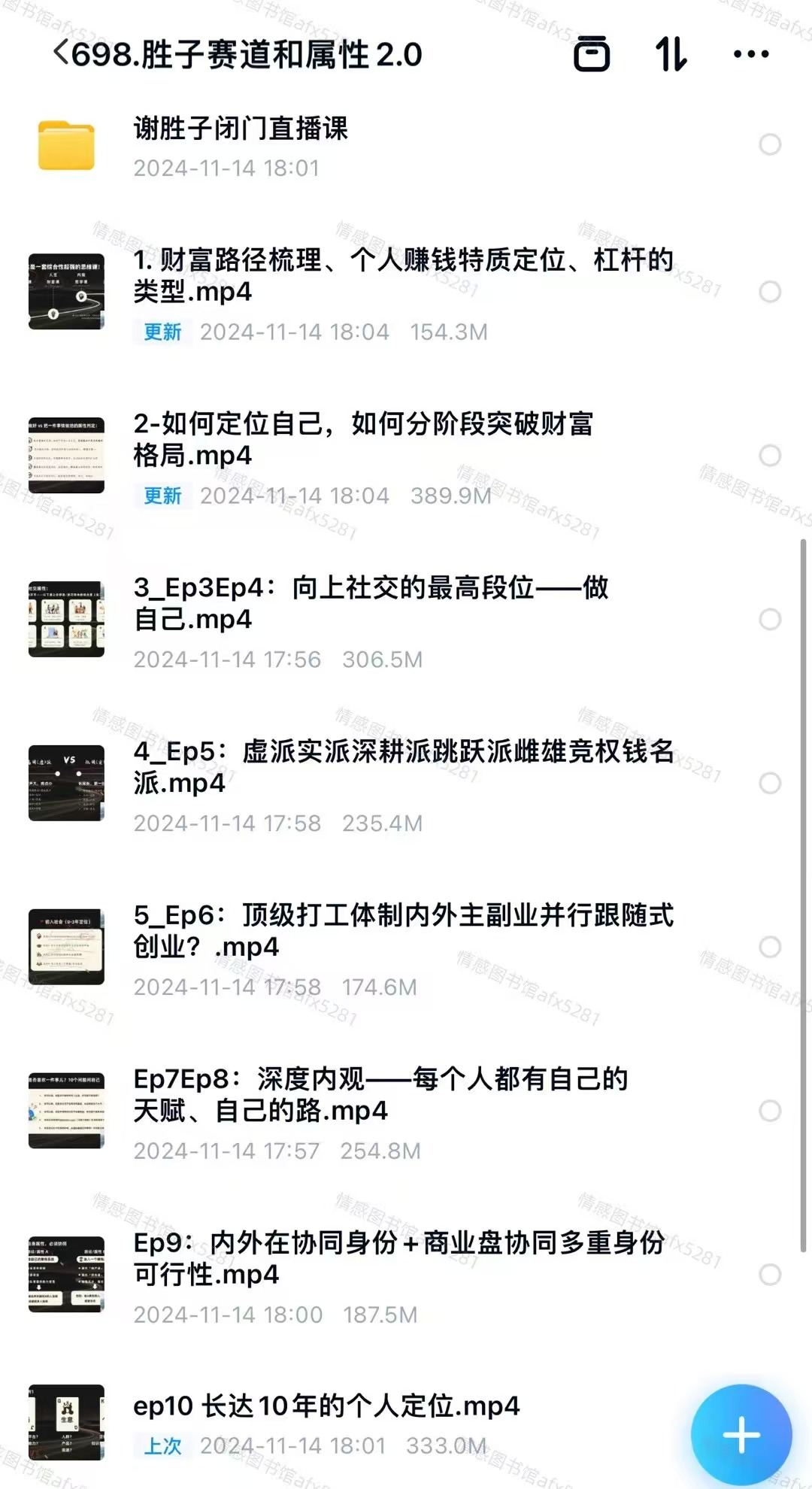This screenshot has width=812, height=1489.
Task: Open the sort order options
Action: (x=671, y=54)
